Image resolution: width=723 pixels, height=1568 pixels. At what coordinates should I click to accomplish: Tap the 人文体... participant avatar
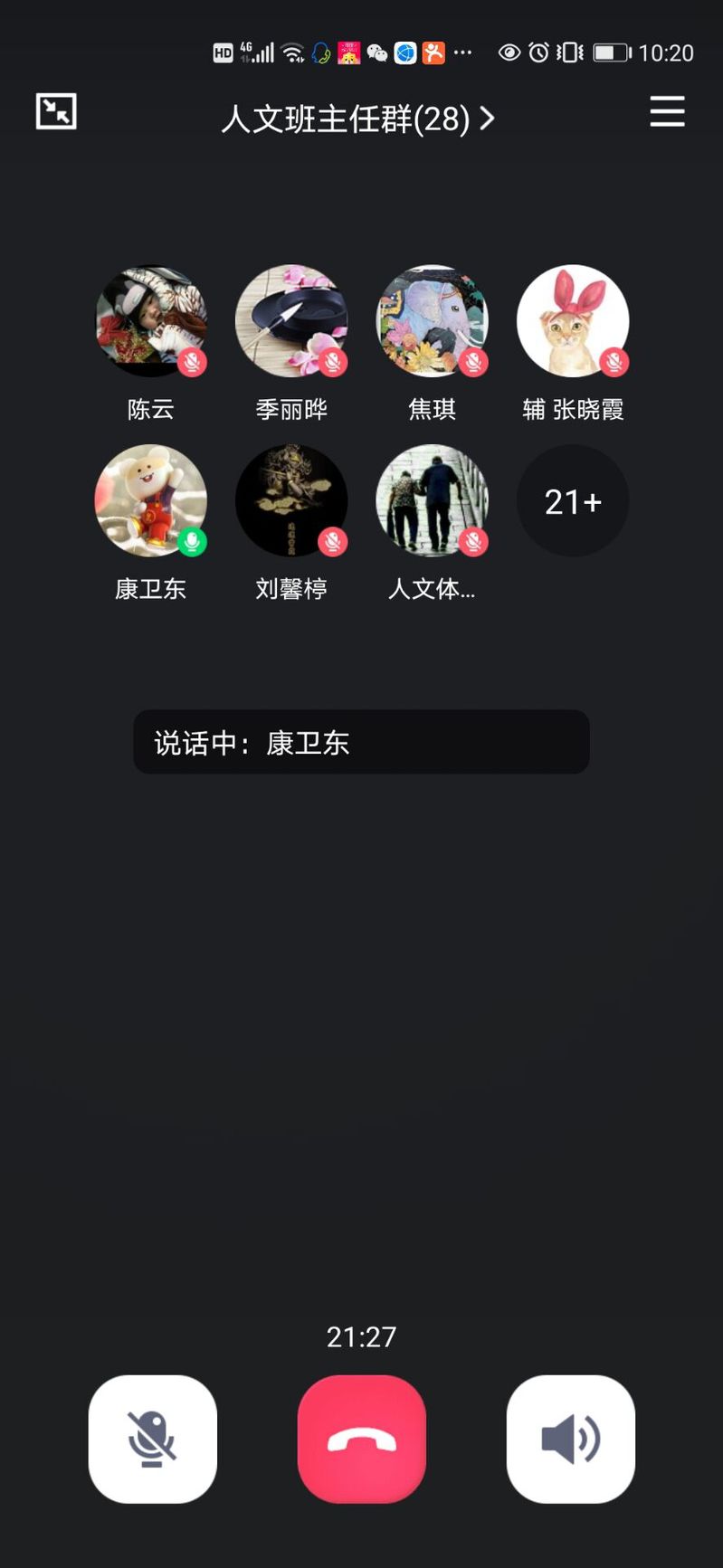pos(433,500)
